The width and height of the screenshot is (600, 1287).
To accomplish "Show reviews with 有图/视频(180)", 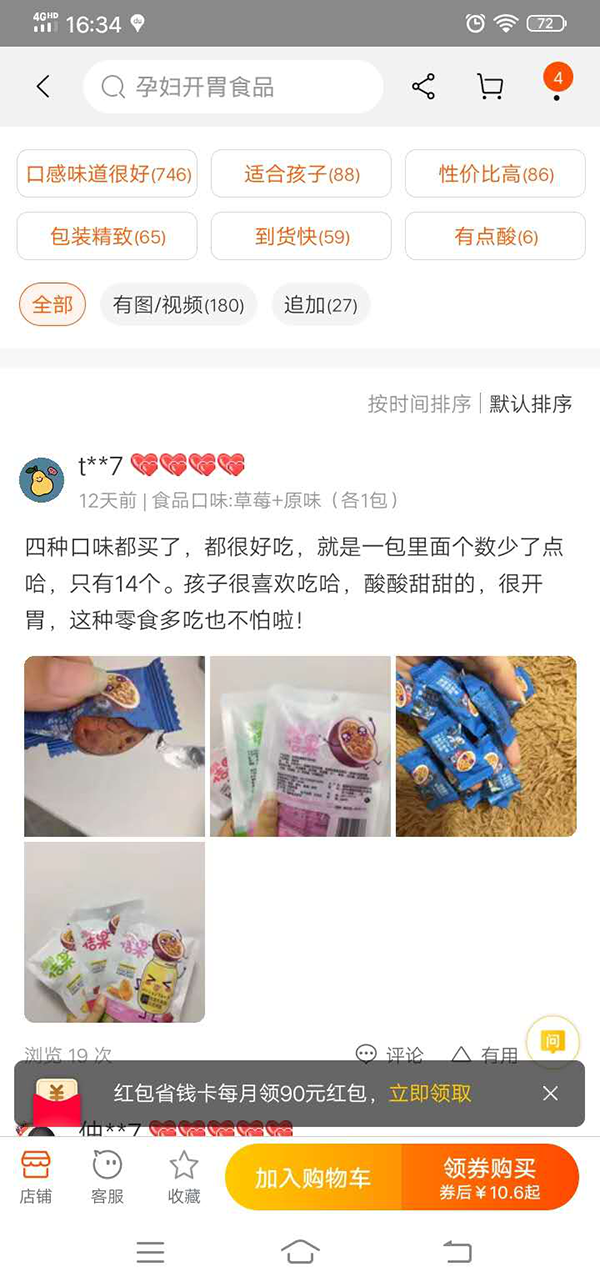I will click(178, 305).
